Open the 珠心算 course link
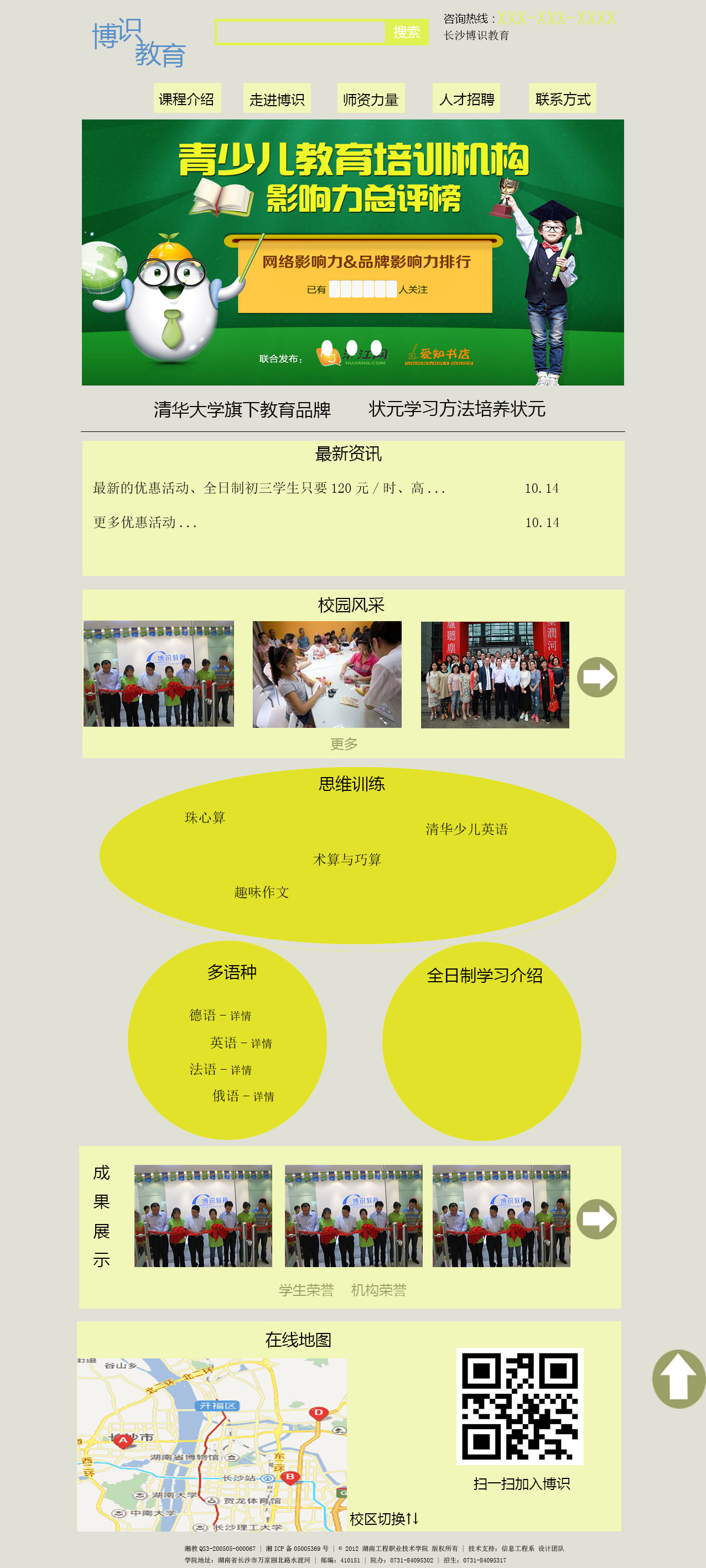Image resolution: width=706 pixels, height=1568 pixels. (205, 817)
